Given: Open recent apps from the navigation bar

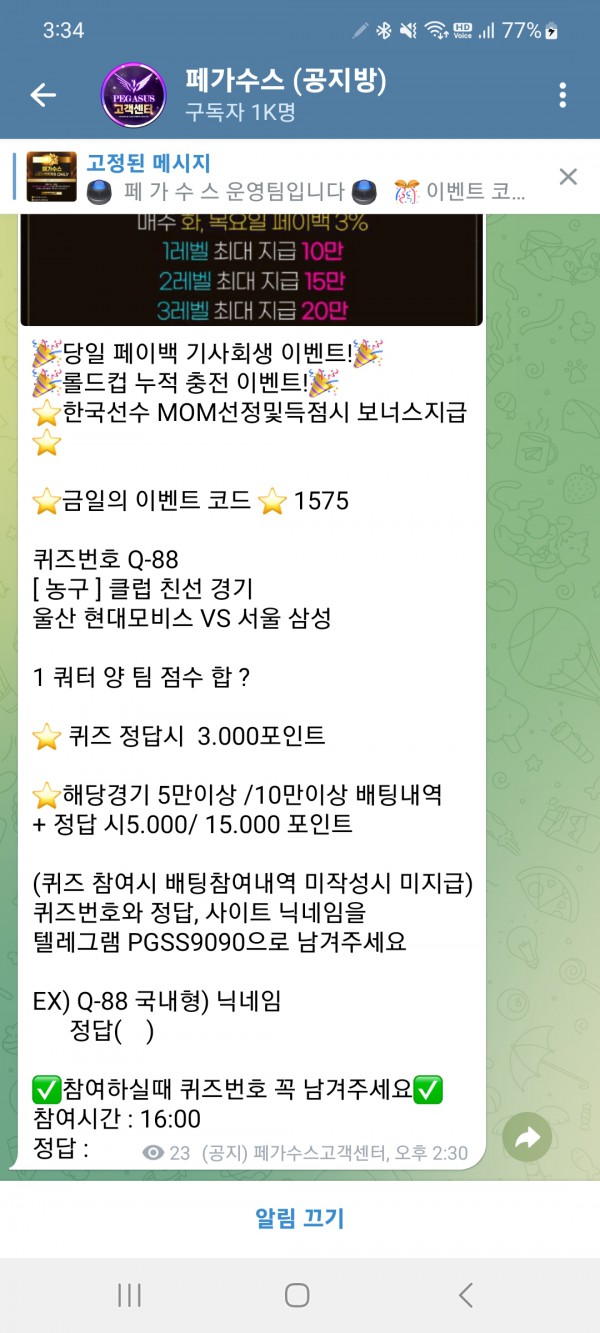Looking at the screenshot, I should click(129, 1295).
